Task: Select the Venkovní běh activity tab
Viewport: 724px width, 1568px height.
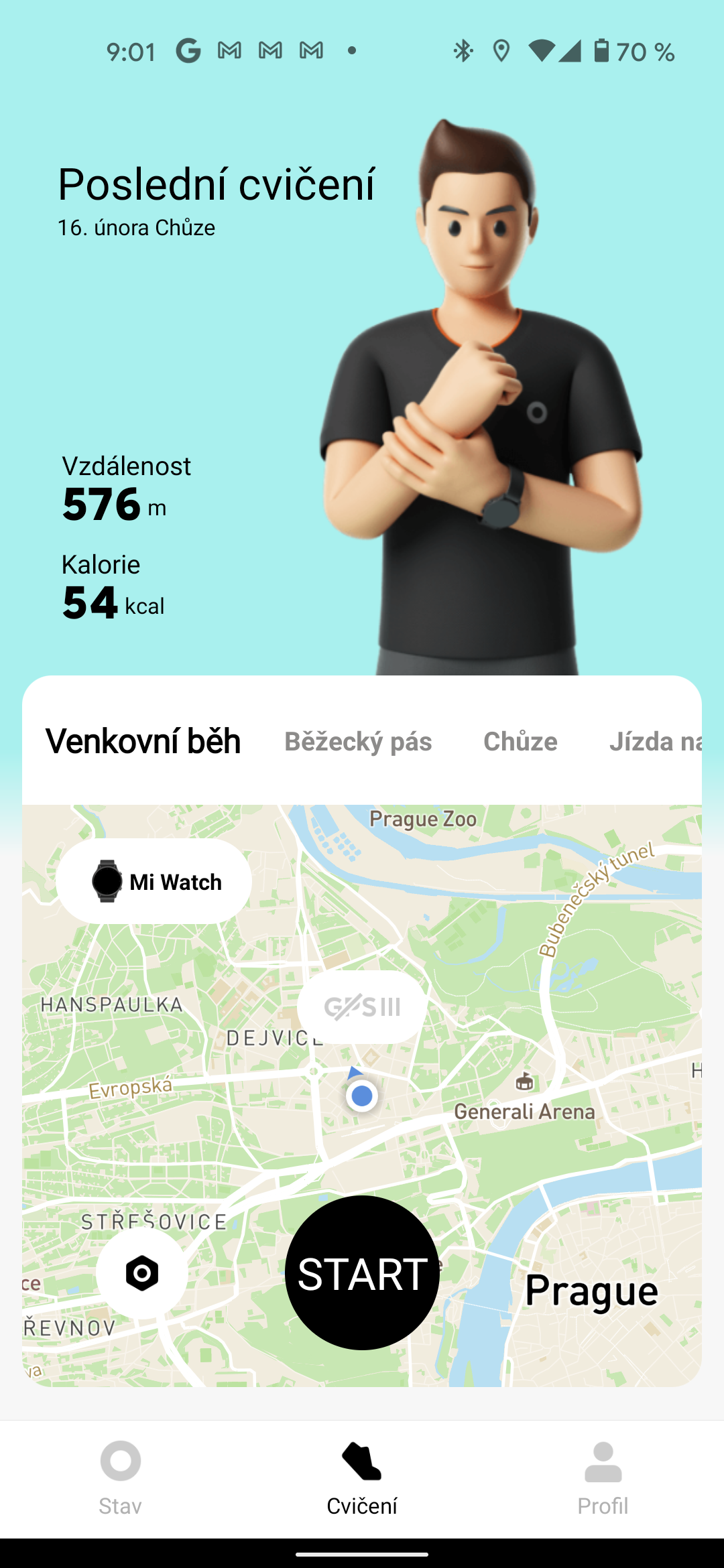Action: coord(143,741)
